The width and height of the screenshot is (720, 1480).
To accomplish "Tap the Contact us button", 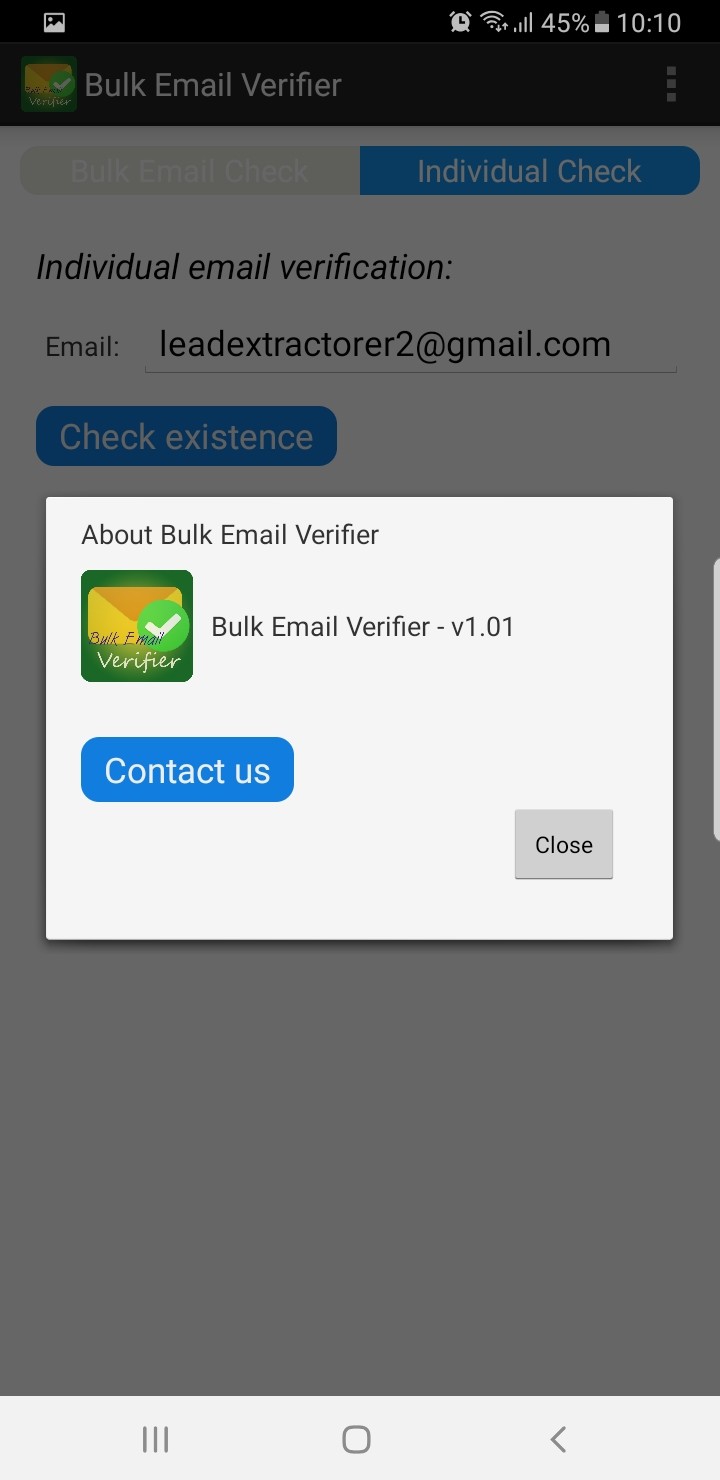I will point(187,770).
